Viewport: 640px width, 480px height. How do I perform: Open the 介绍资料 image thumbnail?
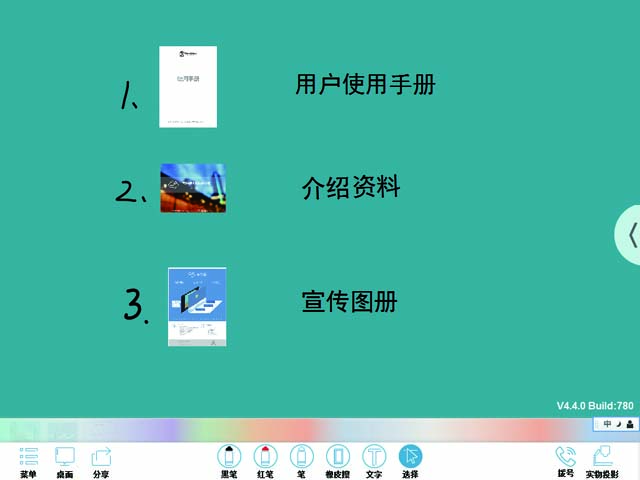193,188
